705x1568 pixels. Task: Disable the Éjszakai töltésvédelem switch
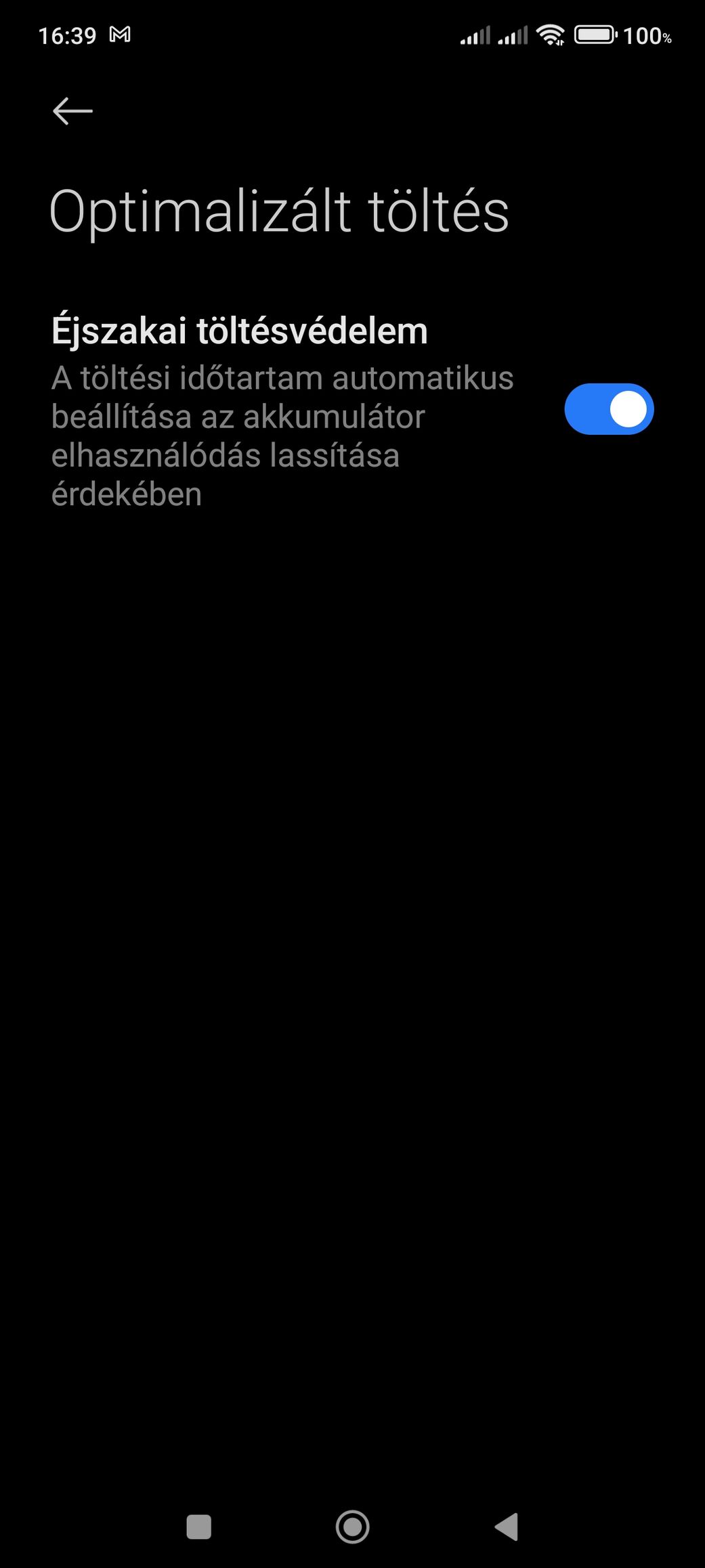pyautogui.click(x=609, y=409)
